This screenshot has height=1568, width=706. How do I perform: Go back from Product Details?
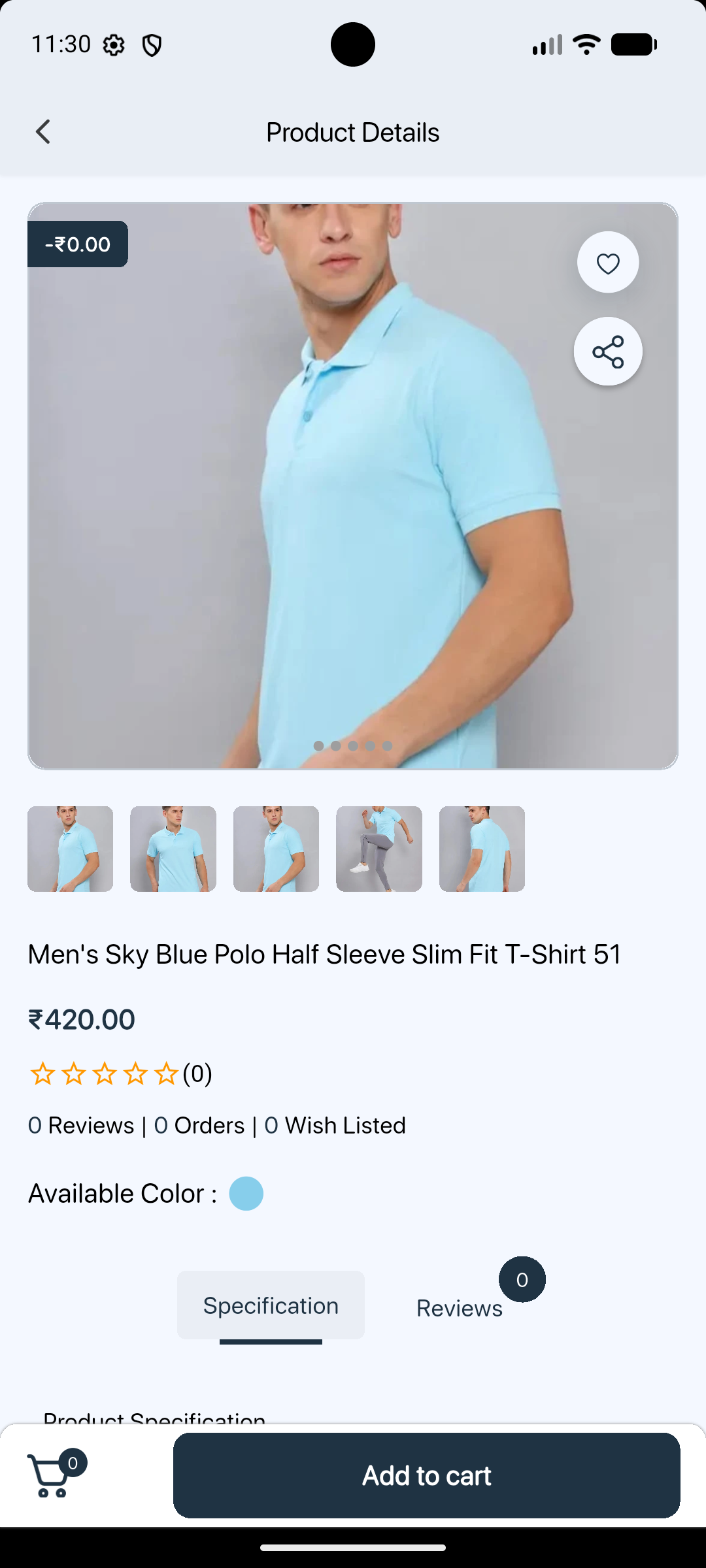(x=43, y=132)
